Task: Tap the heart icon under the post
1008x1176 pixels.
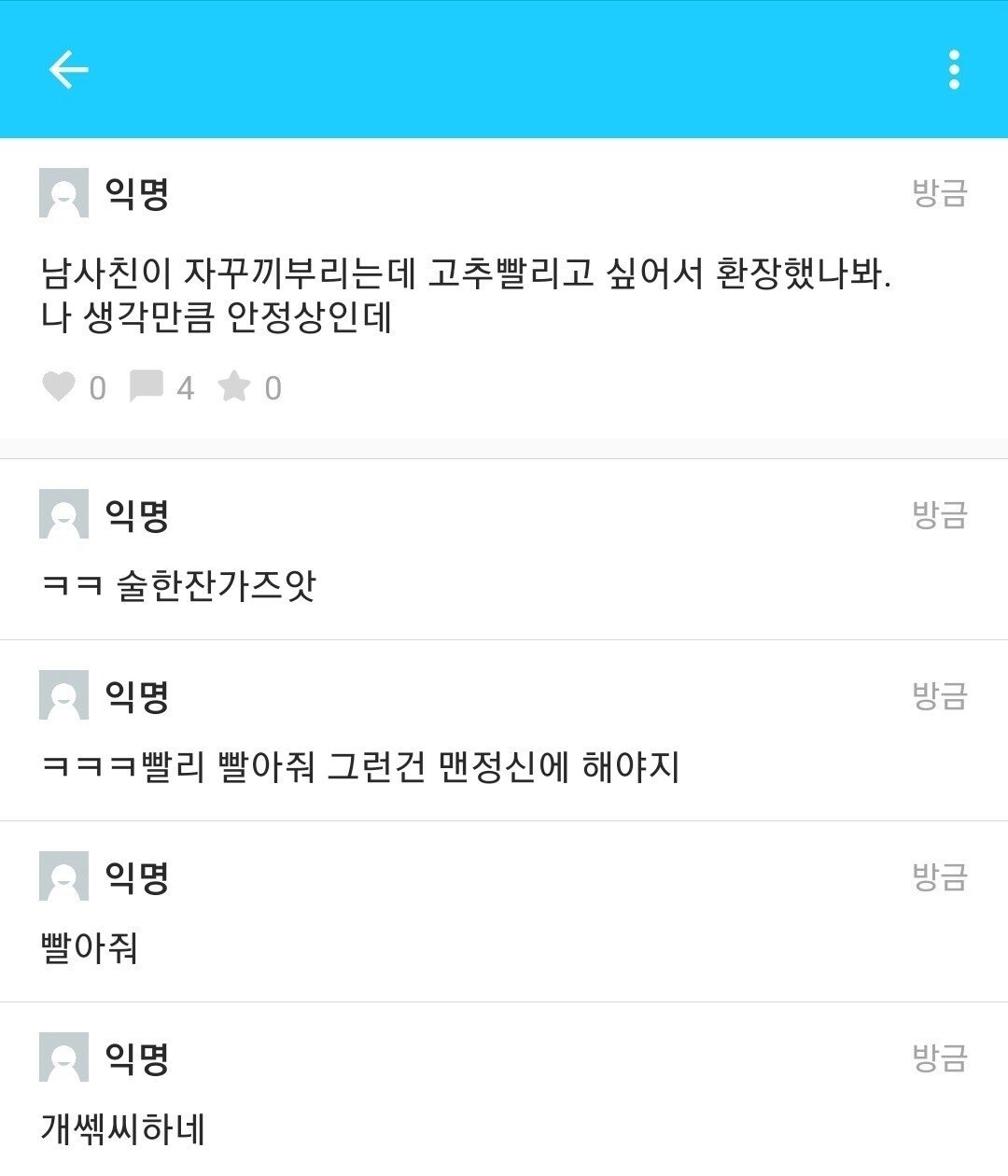Action: 58,386
